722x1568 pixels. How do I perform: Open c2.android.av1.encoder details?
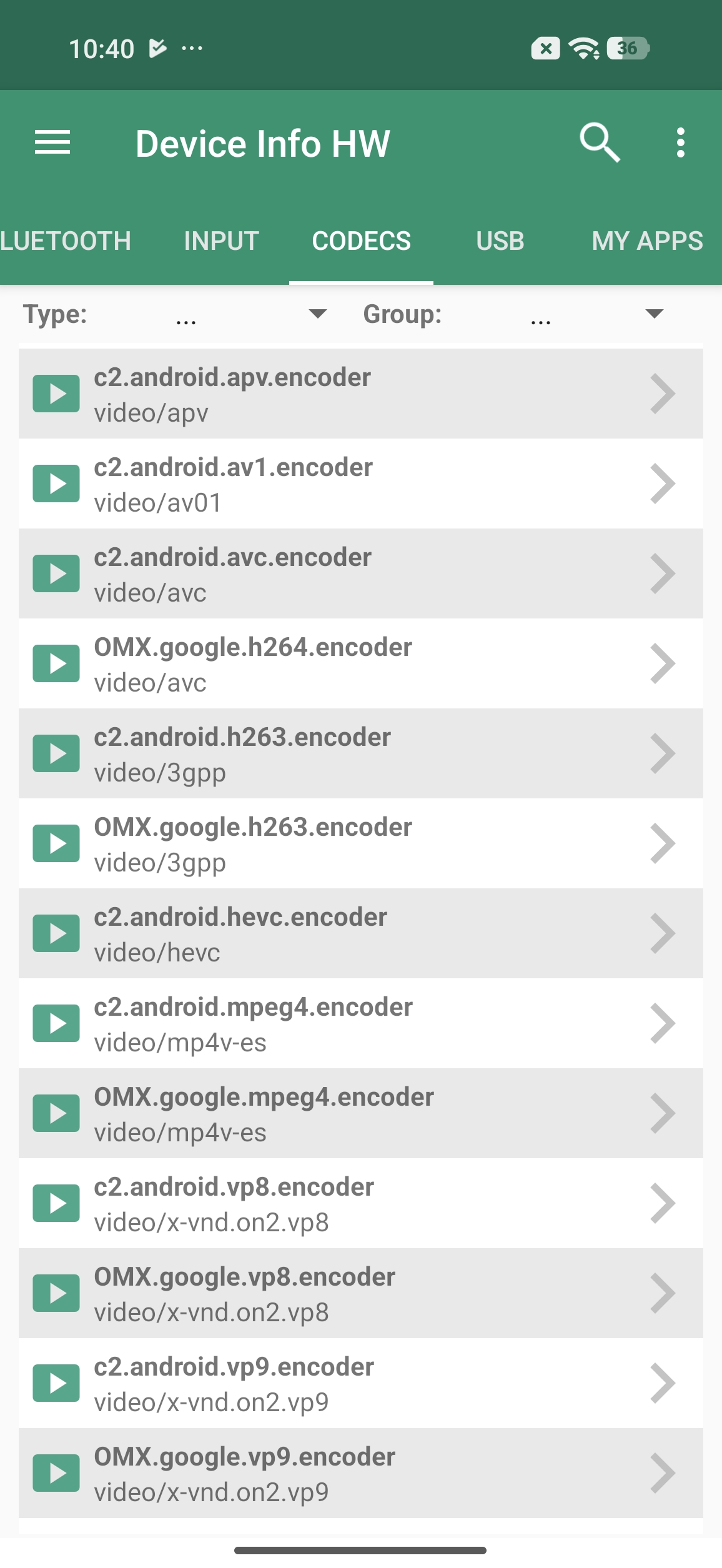pos(360,484)
